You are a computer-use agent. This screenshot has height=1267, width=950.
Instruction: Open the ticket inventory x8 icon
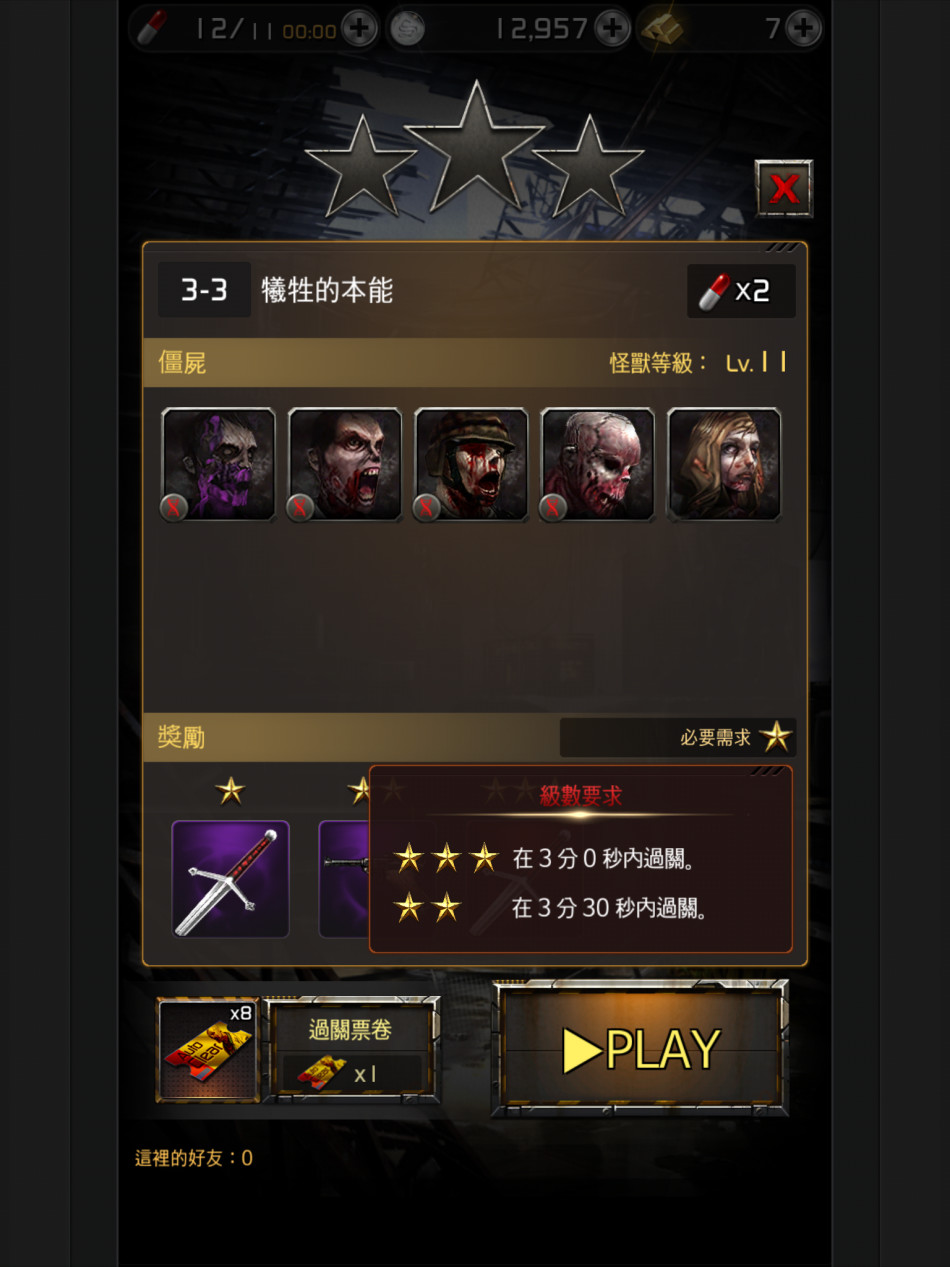click(x=208, y=1050)
